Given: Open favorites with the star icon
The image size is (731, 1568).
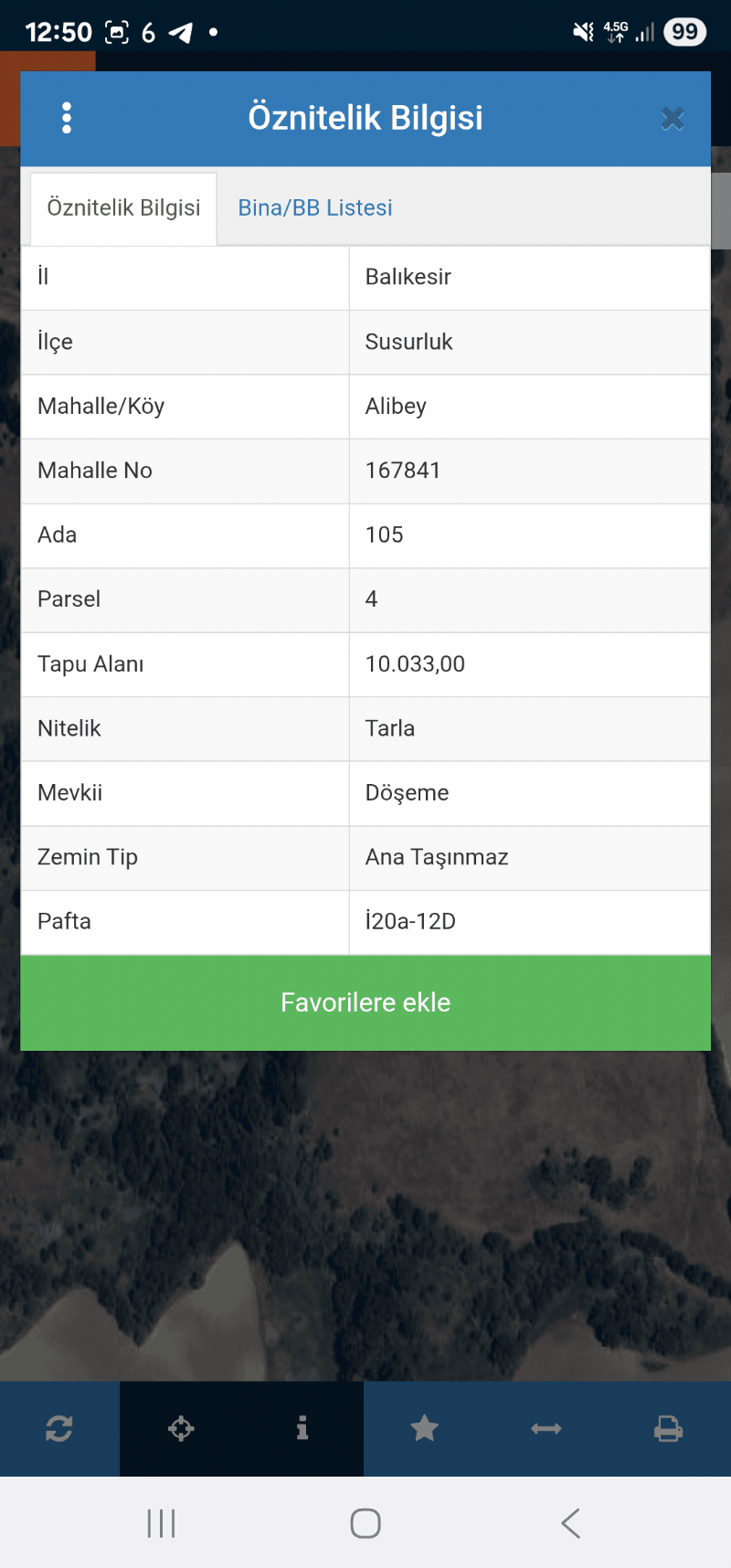Looking at the screenshot, I should pos(424,1428).
